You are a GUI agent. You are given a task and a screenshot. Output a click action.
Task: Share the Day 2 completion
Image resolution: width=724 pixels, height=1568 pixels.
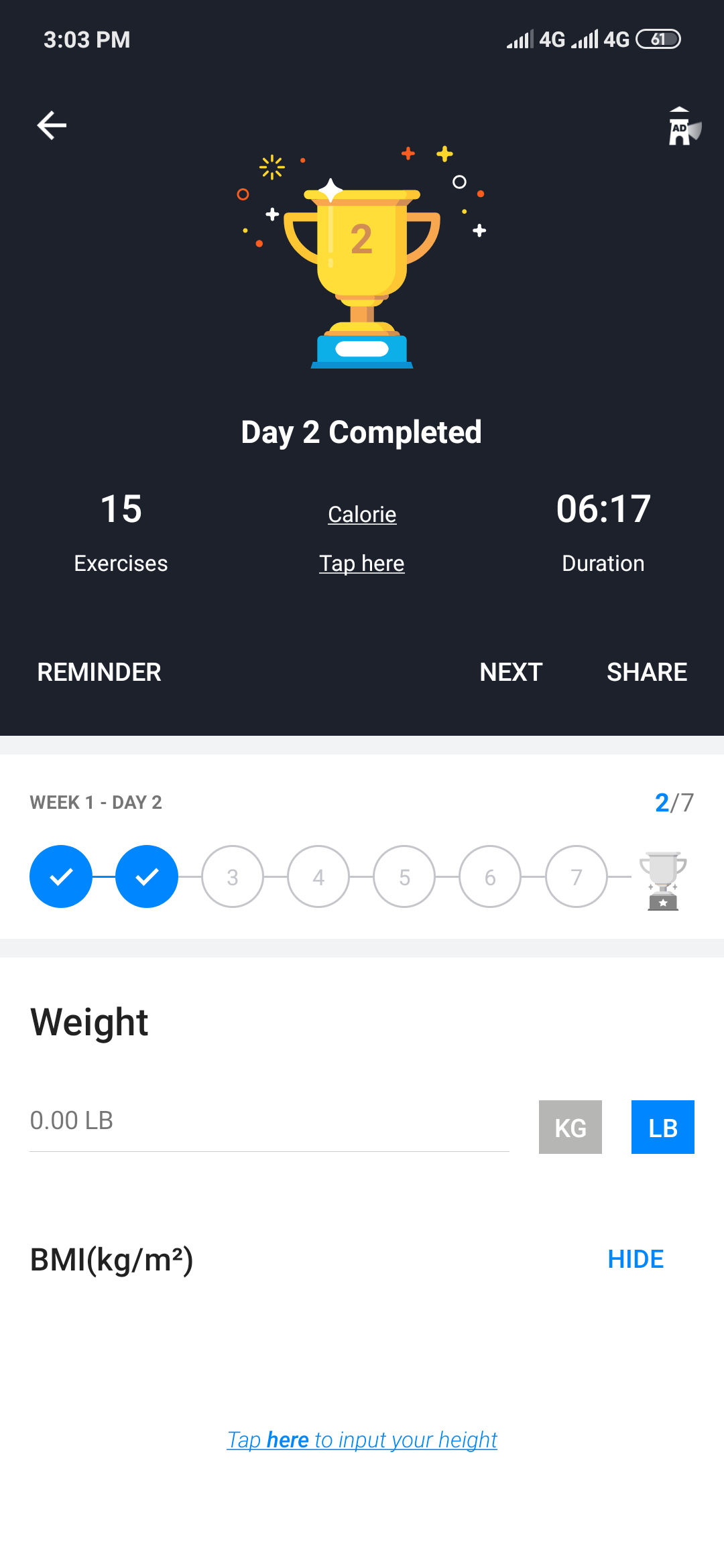(x=647, y=672)
